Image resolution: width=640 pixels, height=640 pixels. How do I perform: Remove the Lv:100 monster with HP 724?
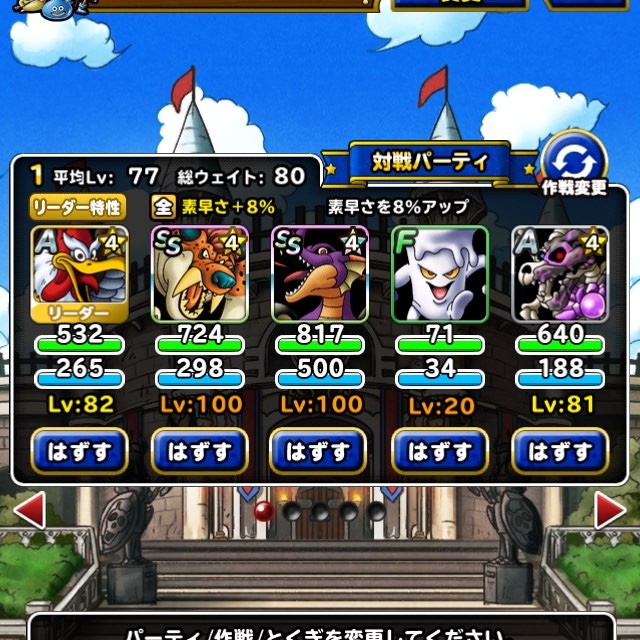coord(200,451)
